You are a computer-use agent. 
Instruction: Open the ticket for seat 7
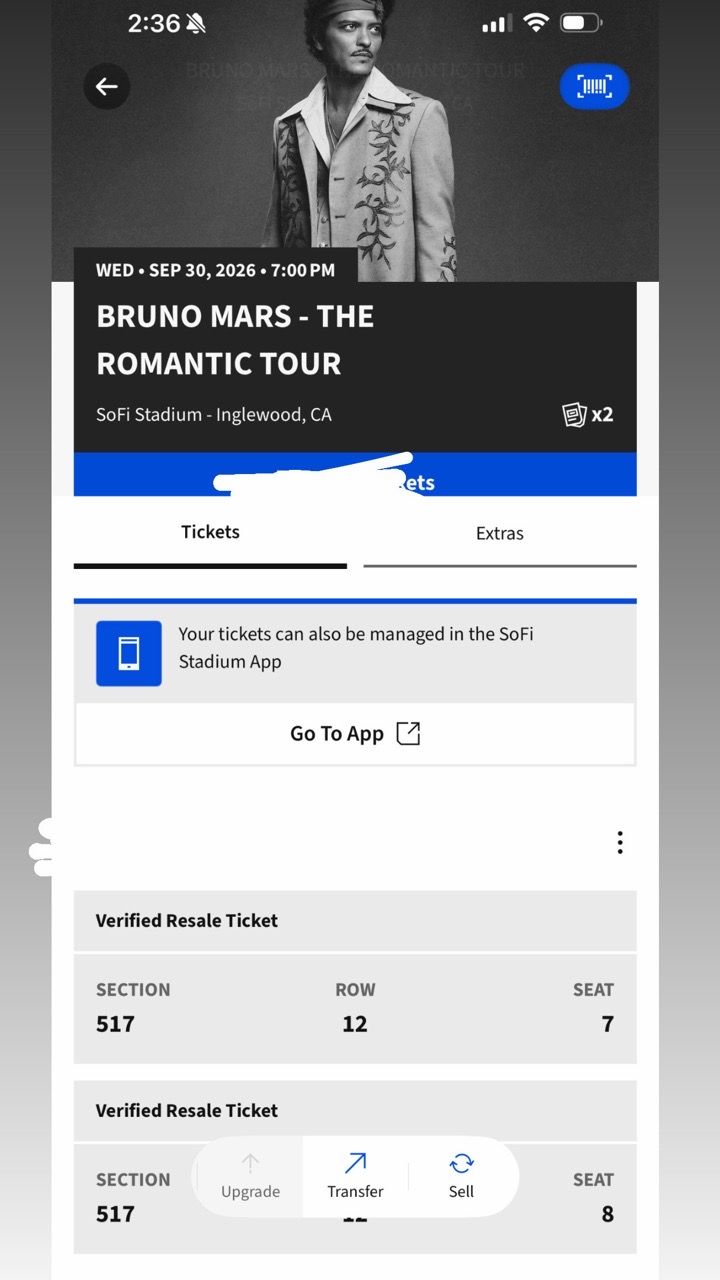(355, 978)
